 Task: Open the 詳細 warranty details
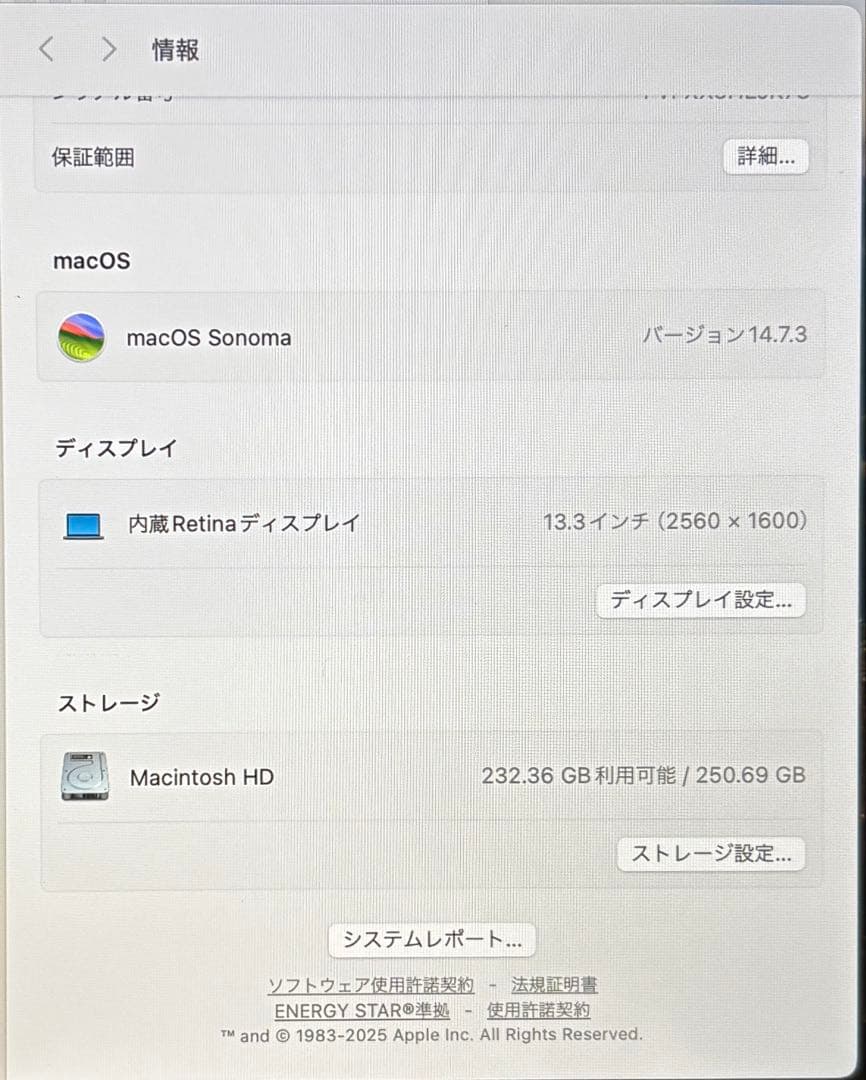(x=765, y=157)
